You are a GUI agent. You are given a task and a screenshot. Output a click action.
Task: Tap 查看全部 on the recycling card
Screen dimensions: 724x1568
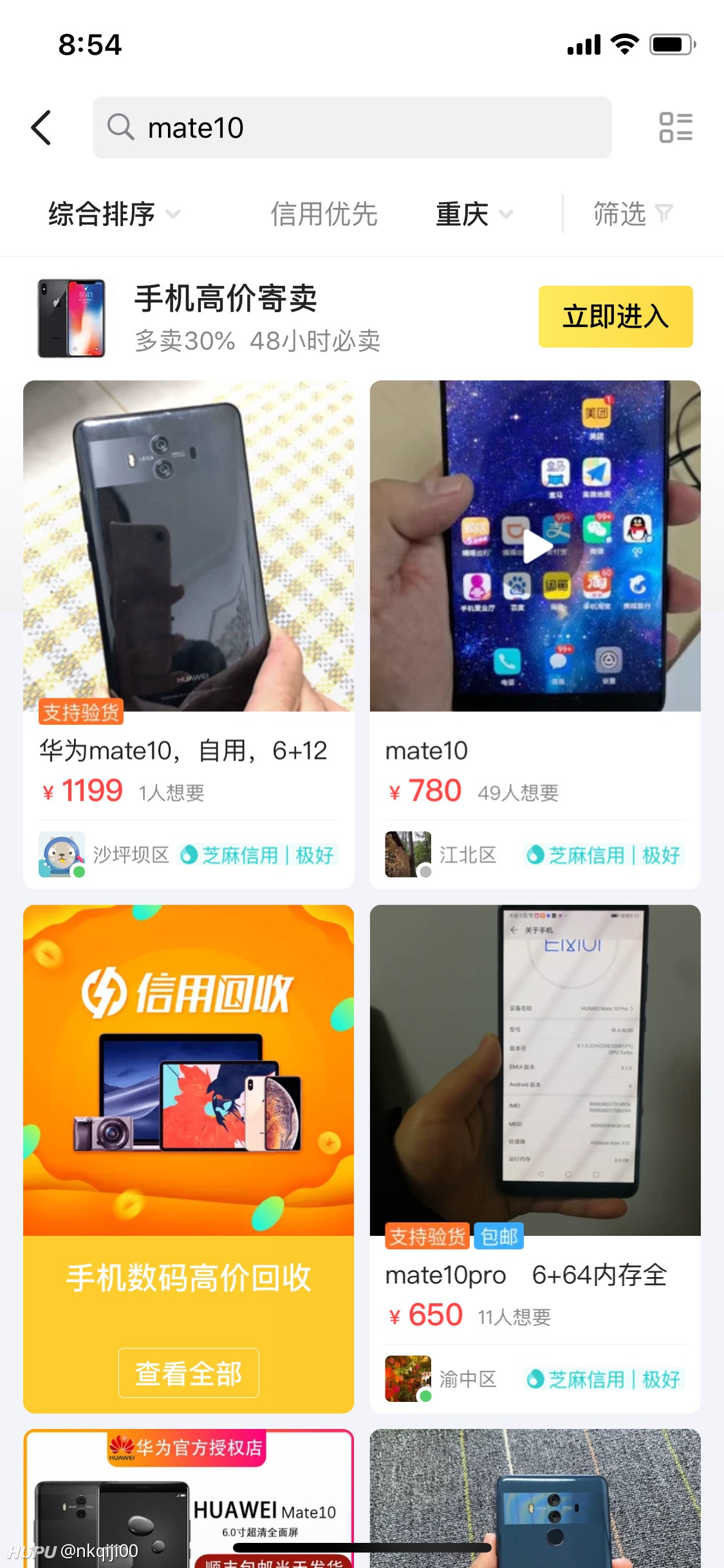tap(189, 1373)
